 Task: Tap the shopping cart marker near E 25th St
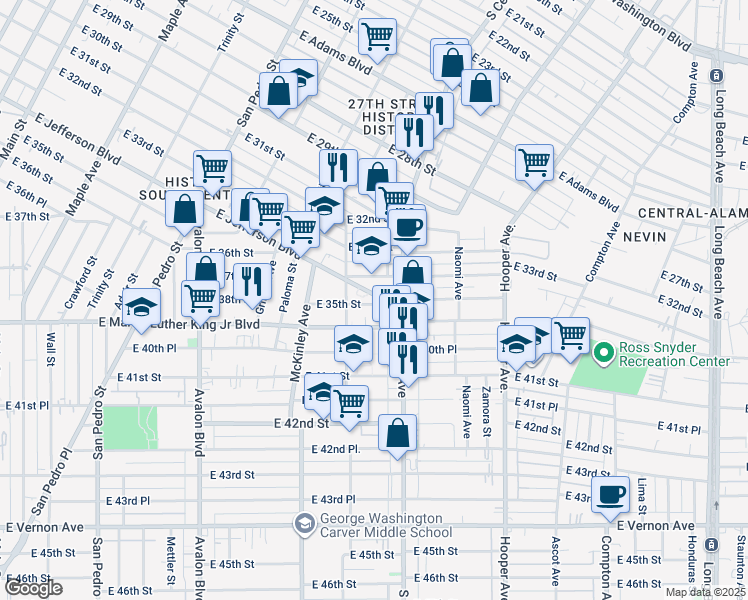(x=377, y=41)
